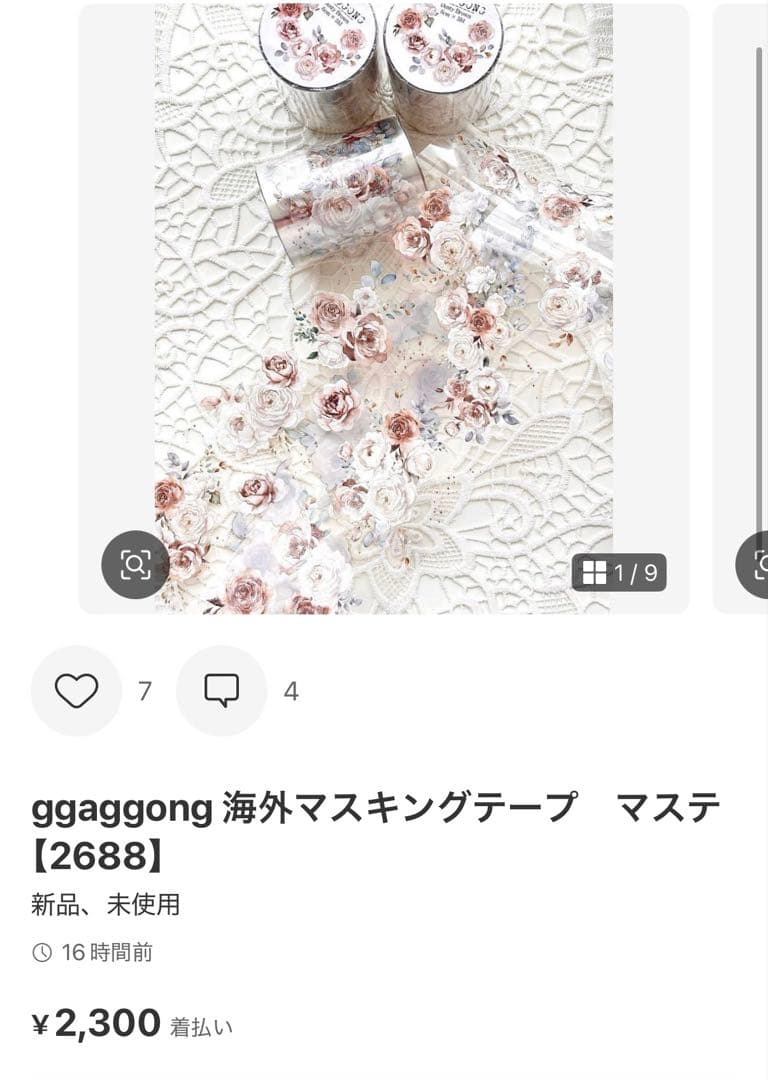Search similar items with image search icon
This screenshot has height=1080, width=768.
coord(135,565)
